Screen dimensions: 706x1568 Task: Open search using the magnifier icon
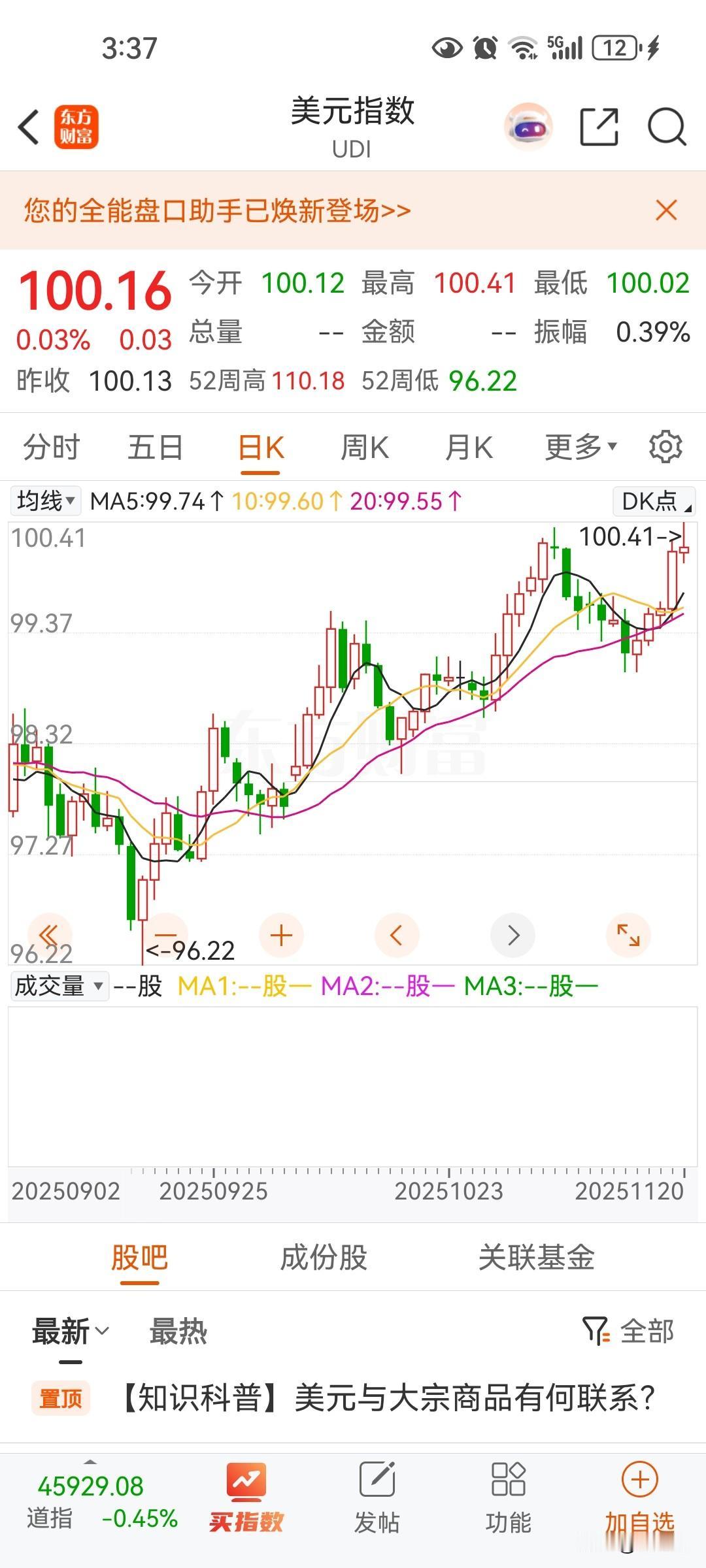665,125
